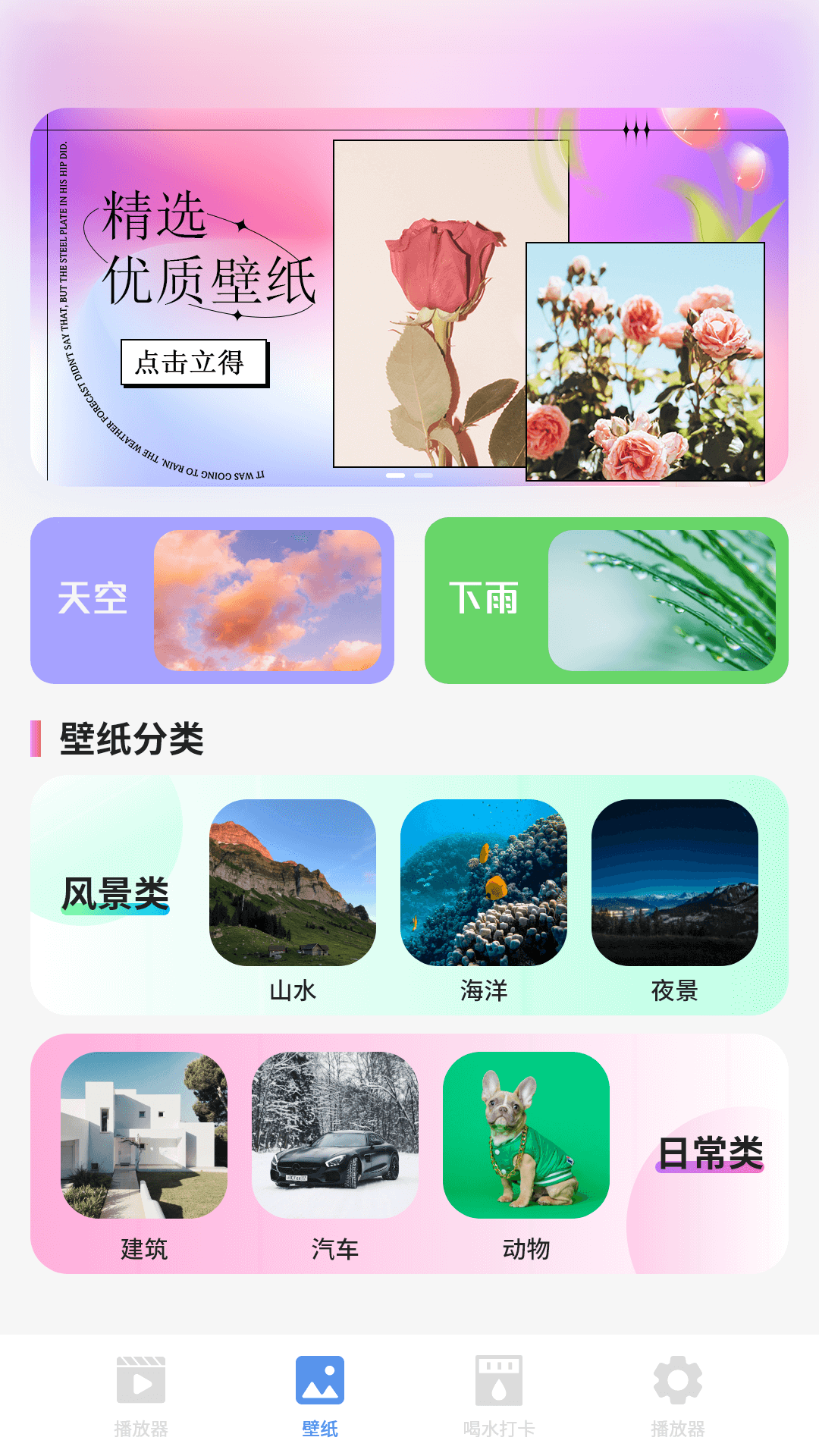Open the 动物 animal category
Image resolution: width=819 pixels, height=1456 pixels.
(x=526, y=1156)
